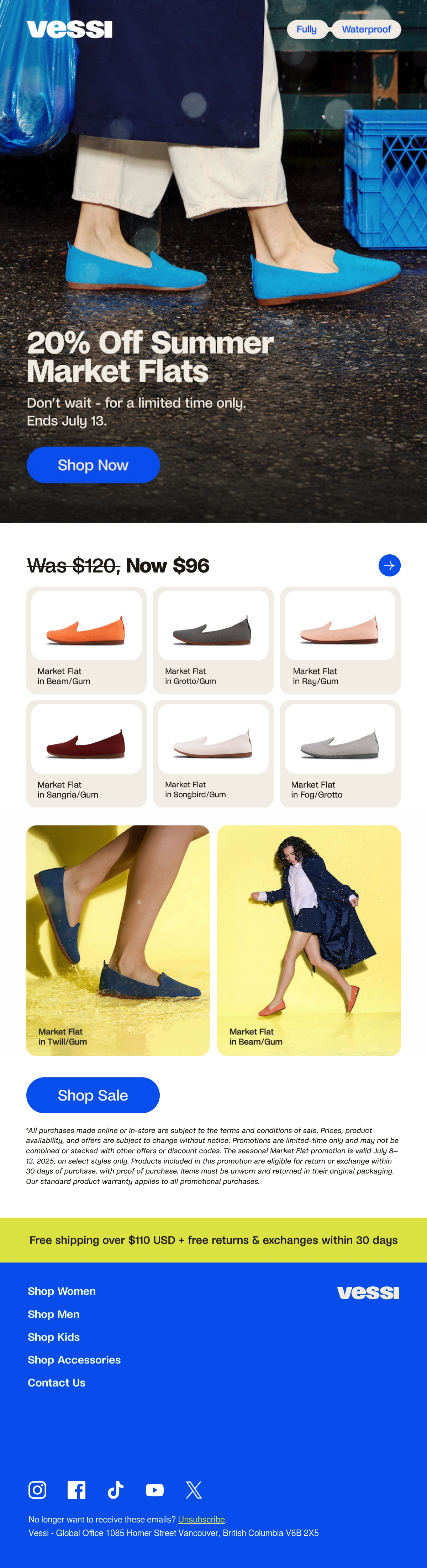The image size is (427, 1568).
Task: Open the YouTube channel icon
Action: tap(154, 1489)
